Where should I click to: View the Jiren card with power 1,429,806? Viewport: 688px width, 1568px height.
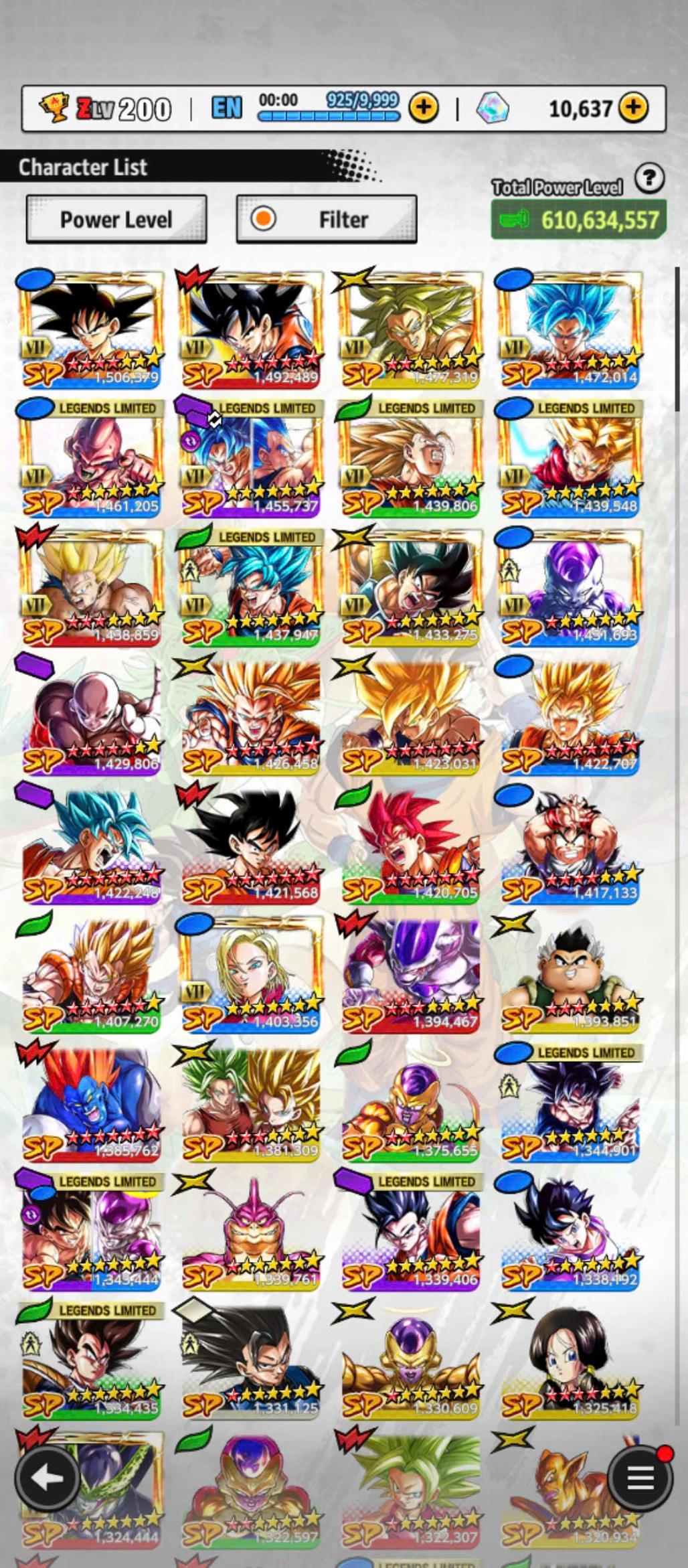tap(90, 716)
